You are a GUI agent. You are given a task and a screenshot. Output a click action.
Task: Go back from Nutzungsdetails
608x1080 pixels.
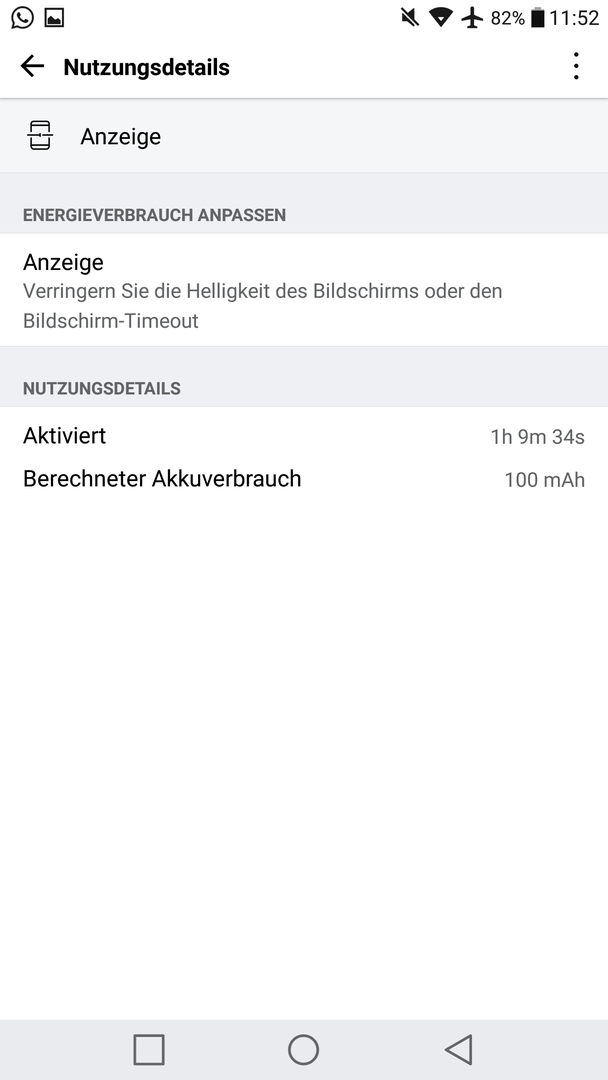(x=32, y=67)
